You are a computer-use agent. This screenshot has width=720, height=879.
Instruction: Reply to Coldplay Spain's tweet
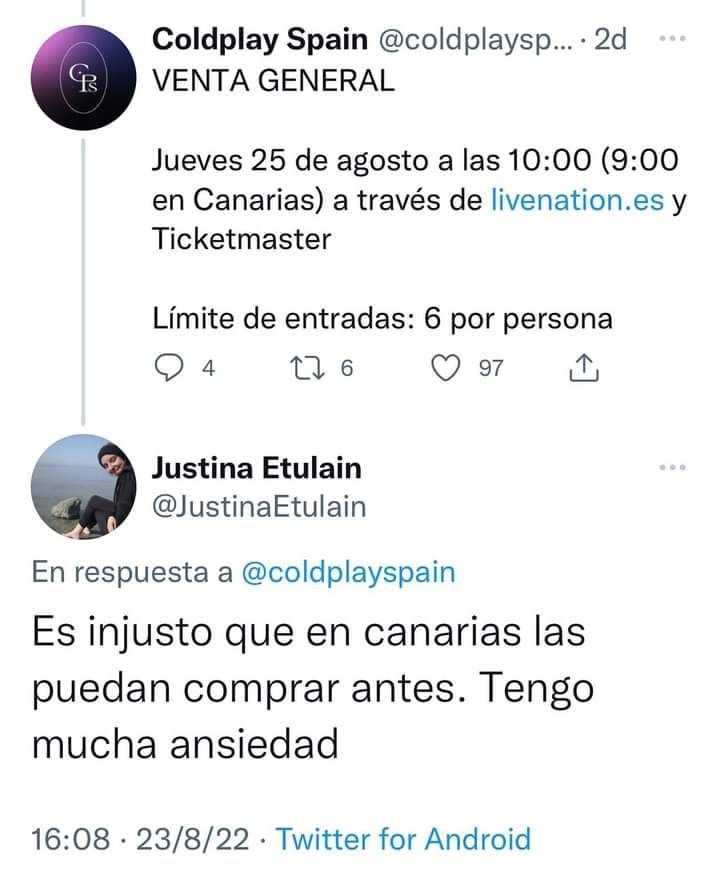point(171,369)
